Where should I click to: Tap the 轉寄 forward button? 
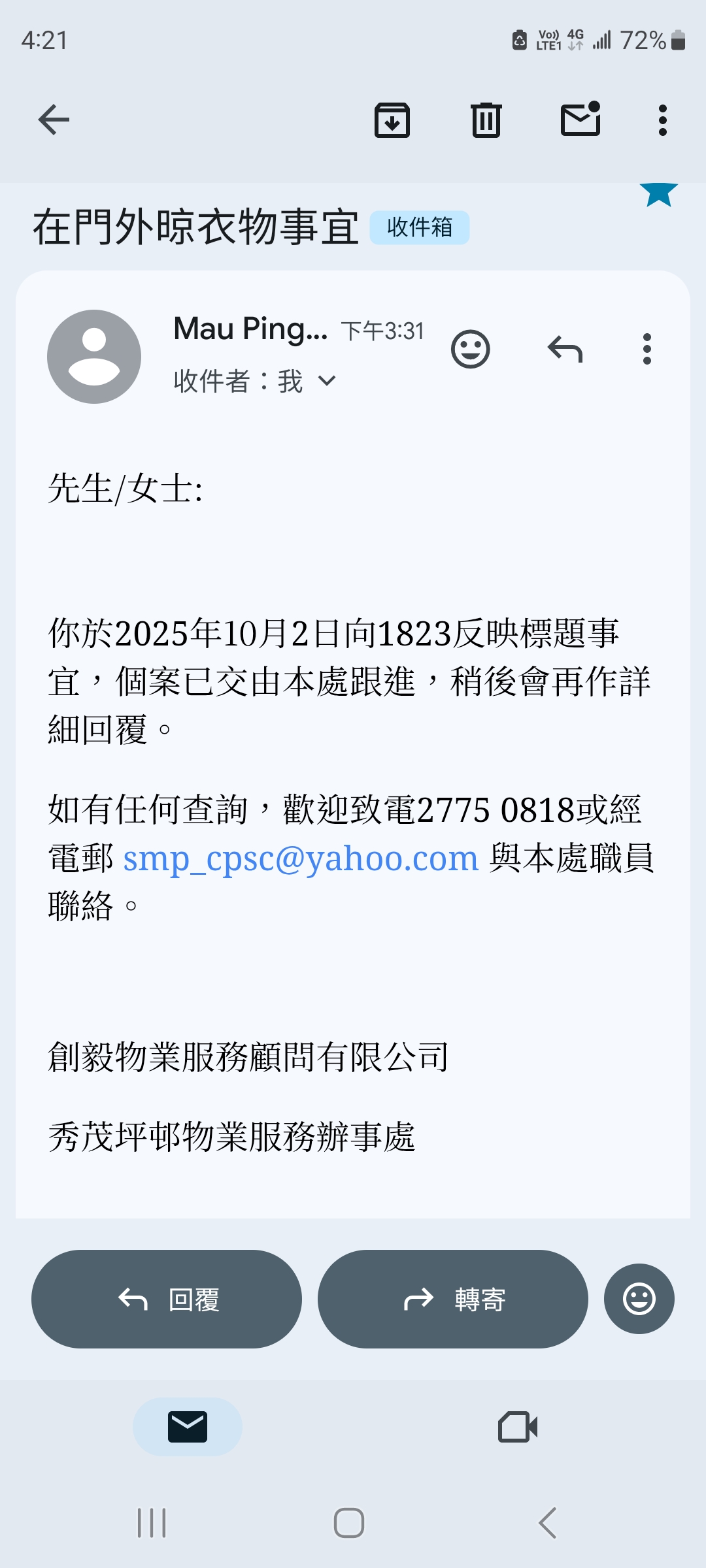pyautogui.click(x=452, y=1299)
